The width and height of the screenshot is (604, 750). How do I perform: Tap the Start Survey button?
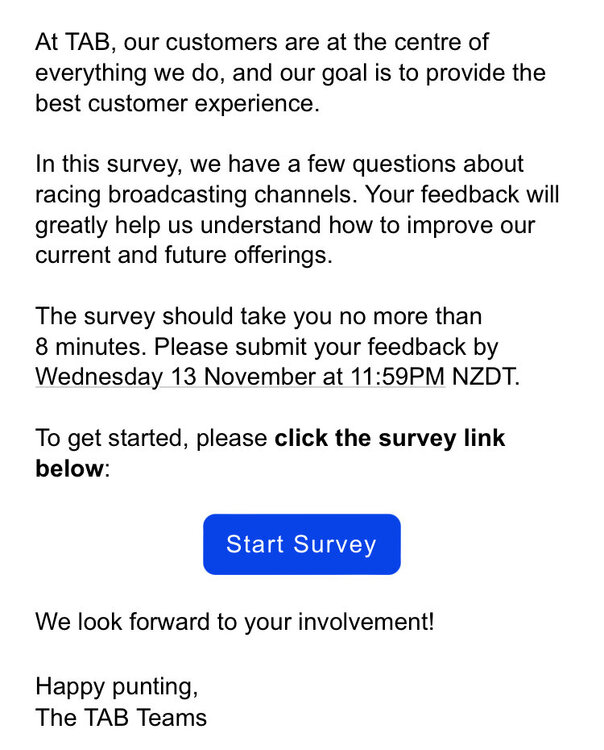coord(301,544)
